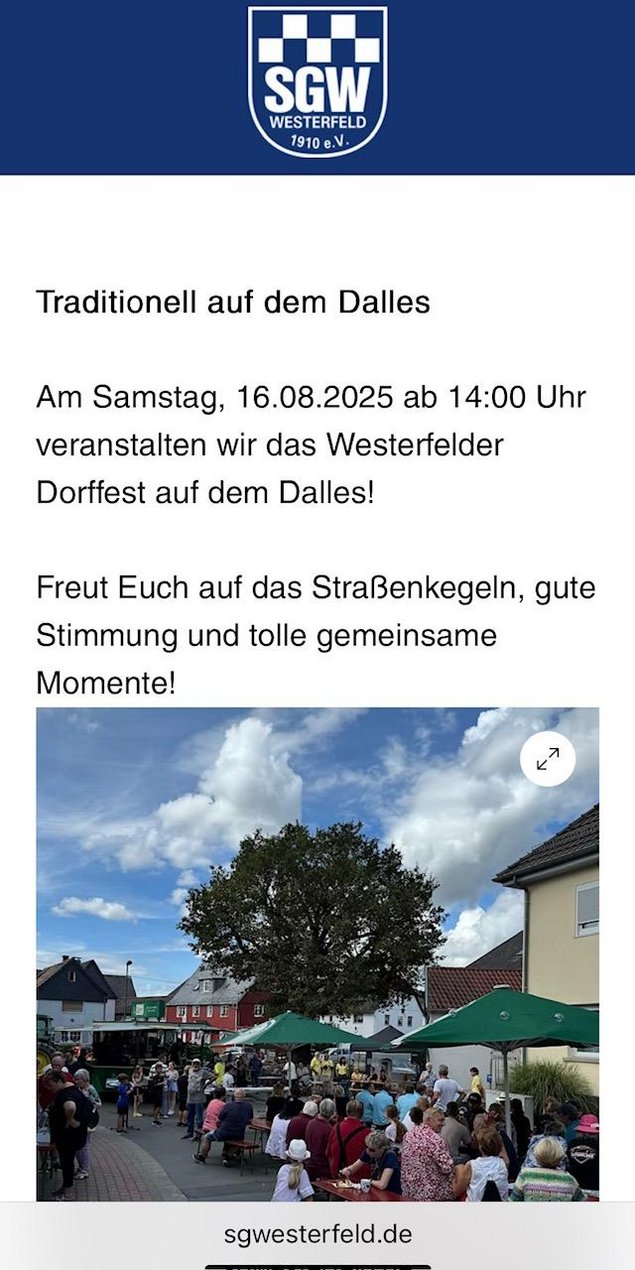Tap the sgwesterfeld.de address bar

click(317, 1234)
